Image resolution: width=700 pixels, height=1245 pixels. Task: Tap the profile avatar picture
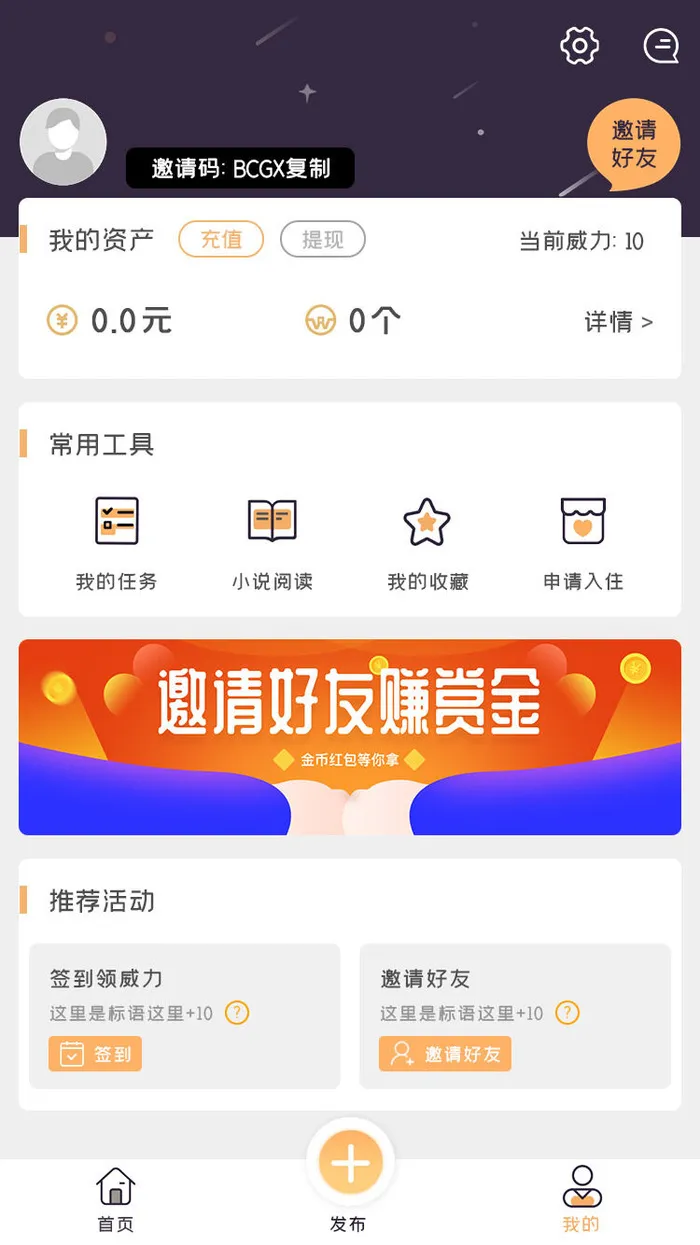point(63,142)
